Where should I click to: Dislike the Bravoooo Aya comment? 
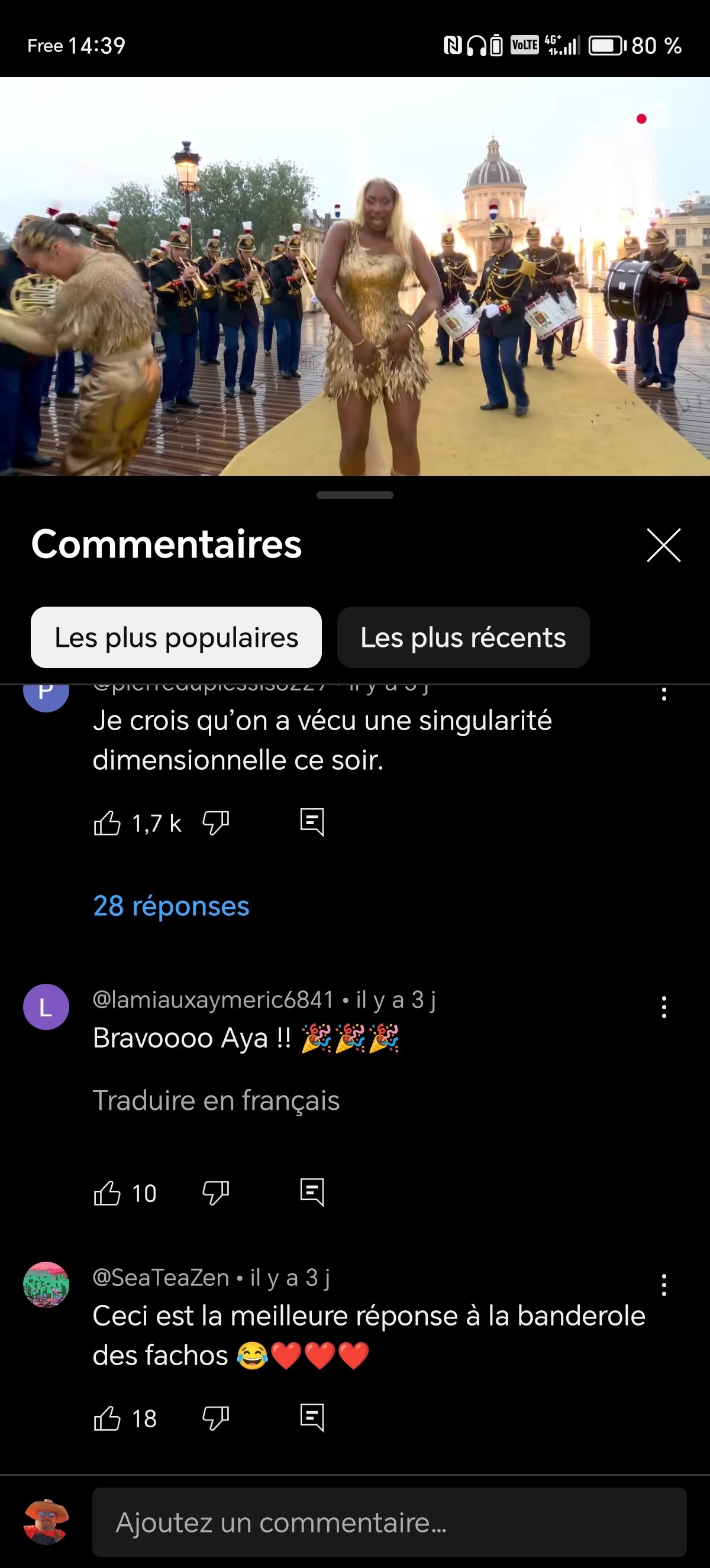pyautogui.click(x=215, y=1193)
